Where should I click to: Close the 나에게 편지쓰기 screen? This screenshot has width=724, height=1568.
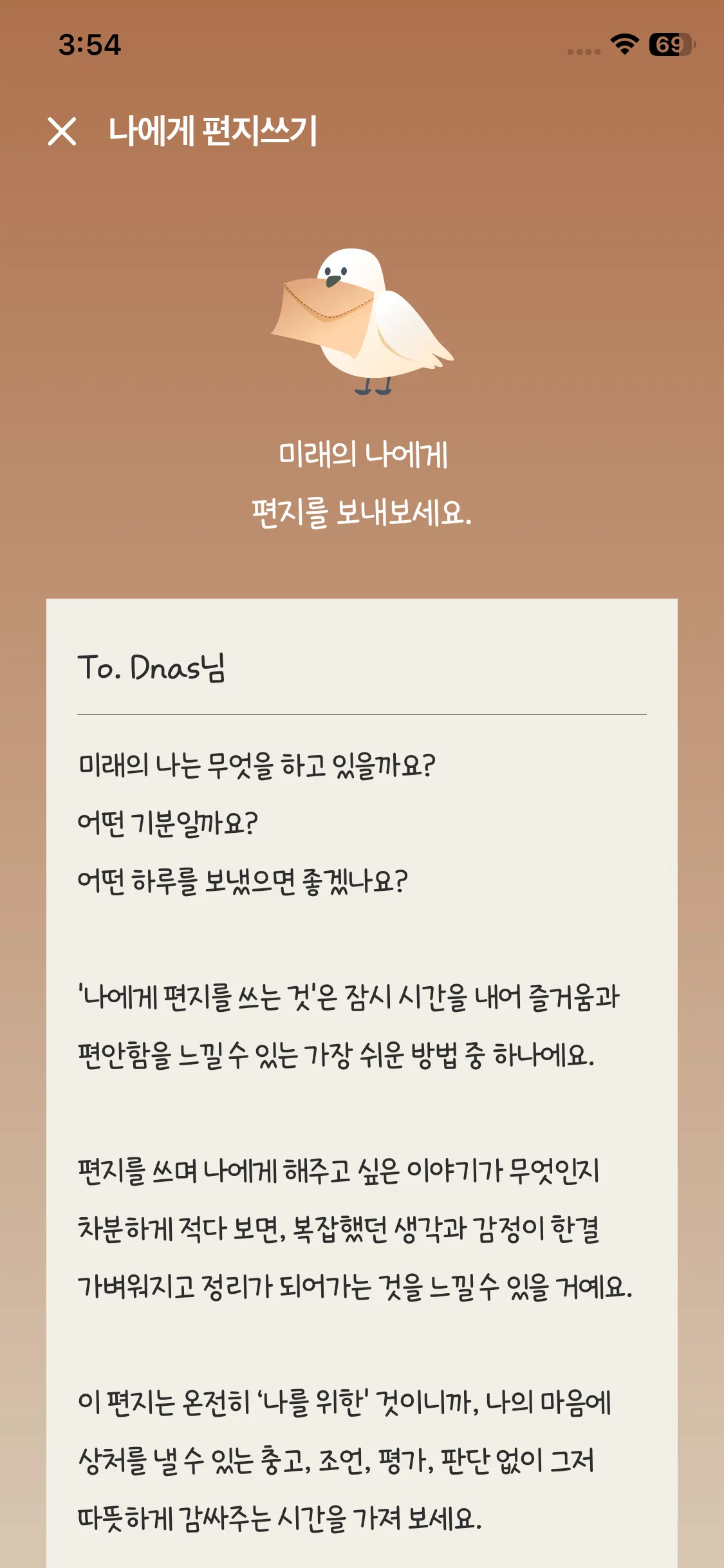coord(61,132)
